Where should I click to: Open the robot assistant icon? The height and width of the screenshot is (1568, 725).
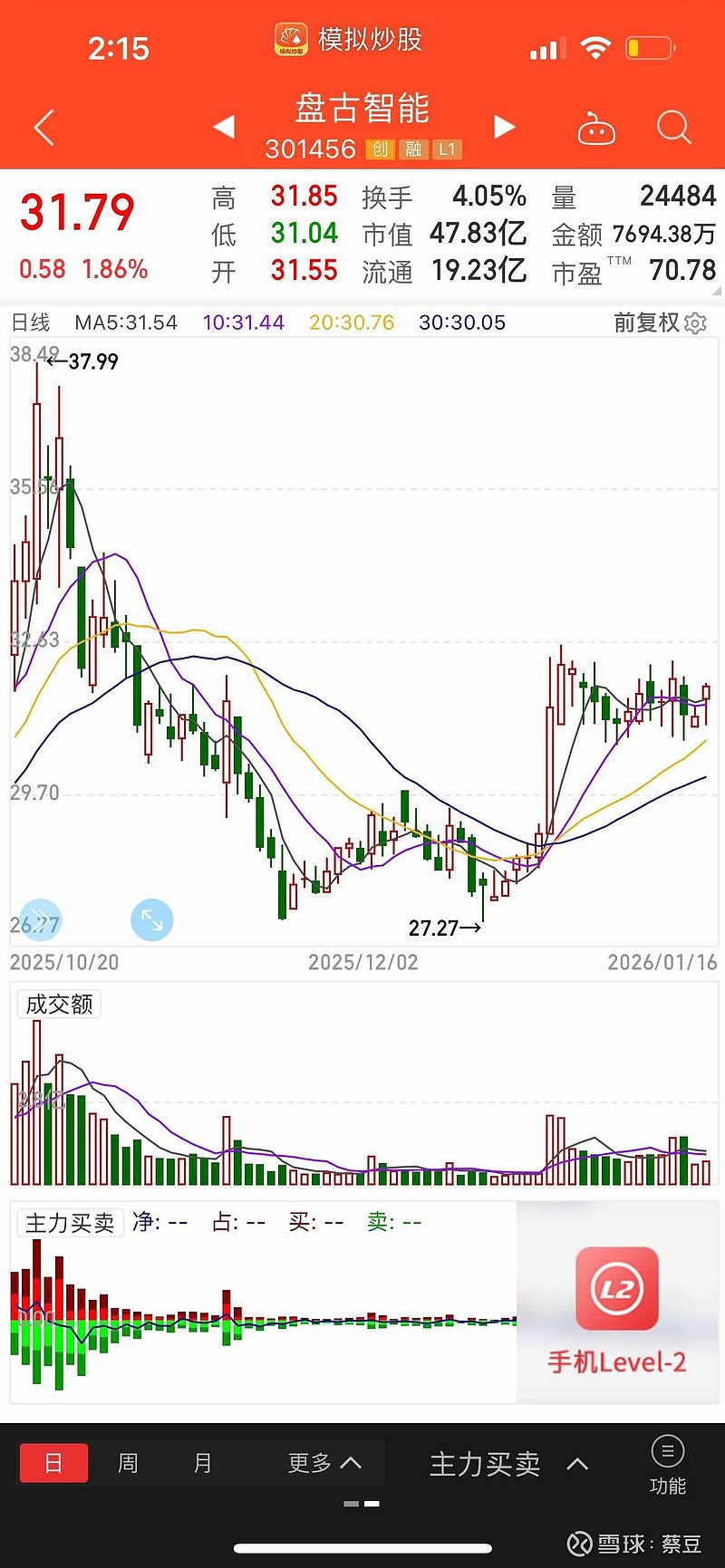[x=596, y=129]
